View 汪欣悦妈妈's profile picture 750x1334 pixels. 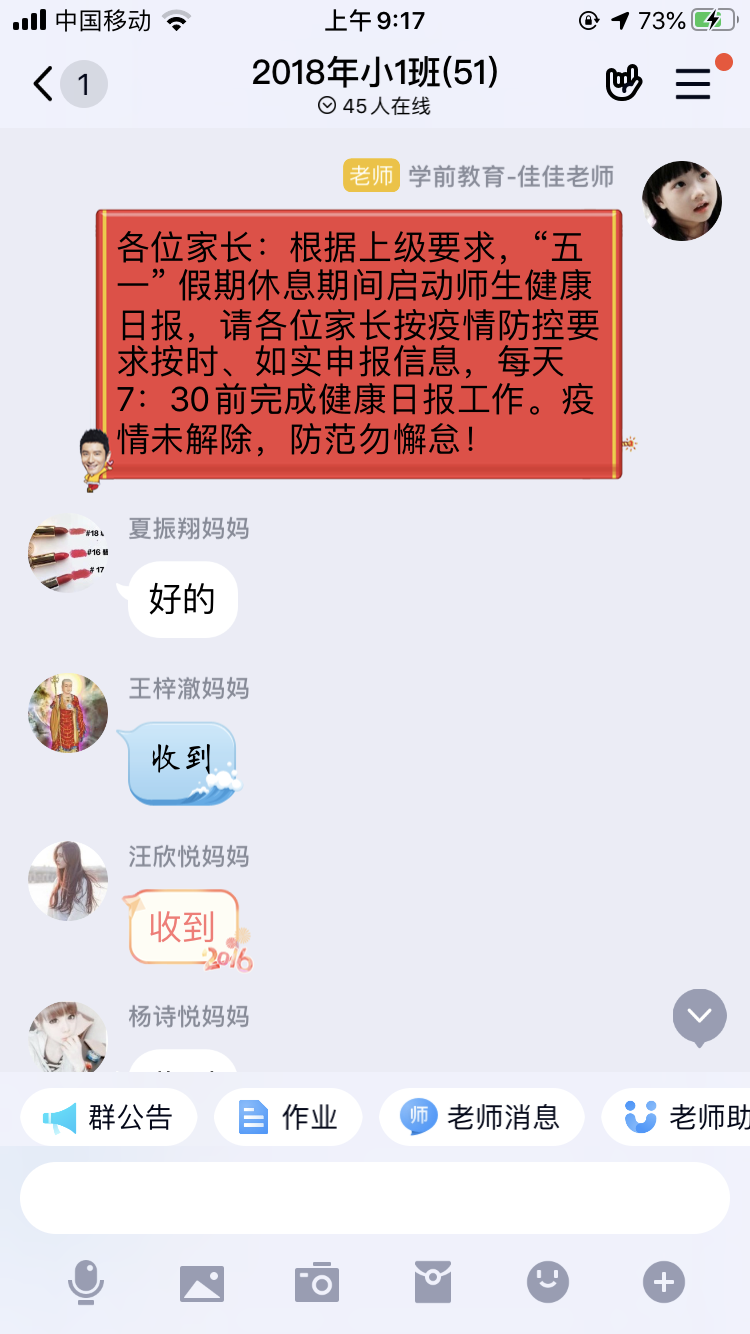tap(68, 880)
